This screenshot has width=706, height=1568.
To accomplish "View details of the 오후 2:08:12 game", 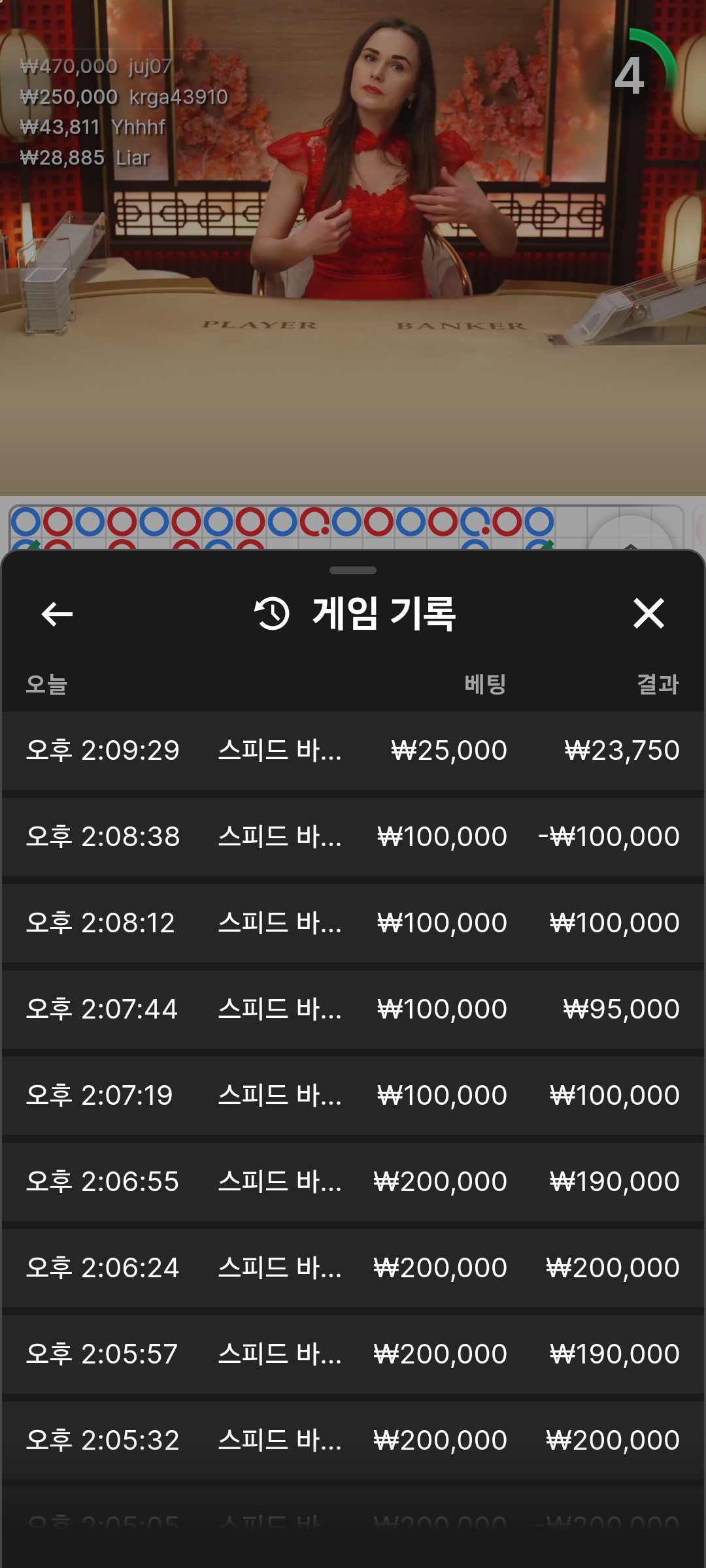I will coord(353,923).
